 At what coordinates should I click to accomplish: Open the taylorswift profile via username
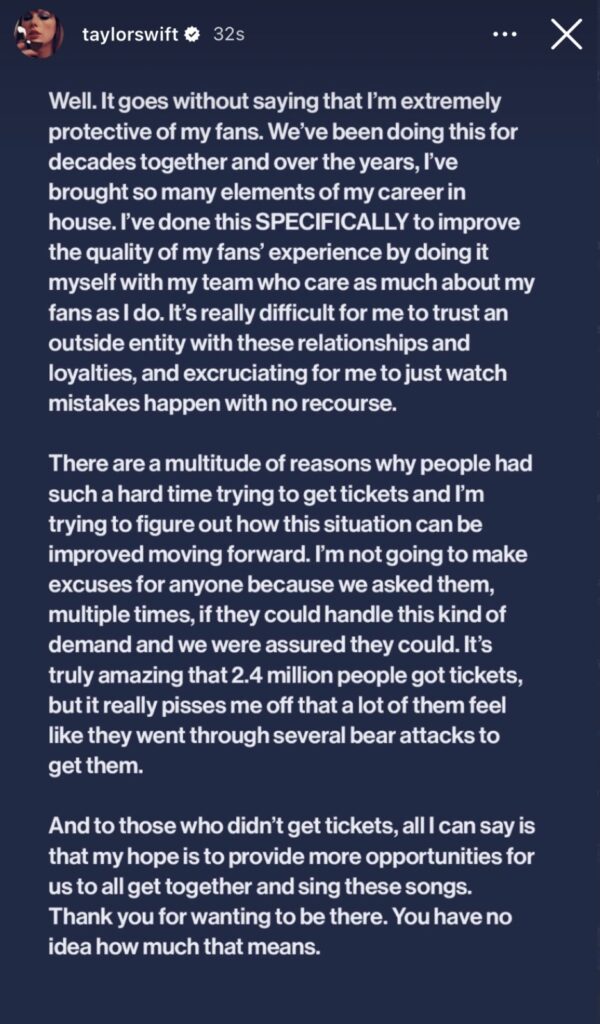coord(129,34)
